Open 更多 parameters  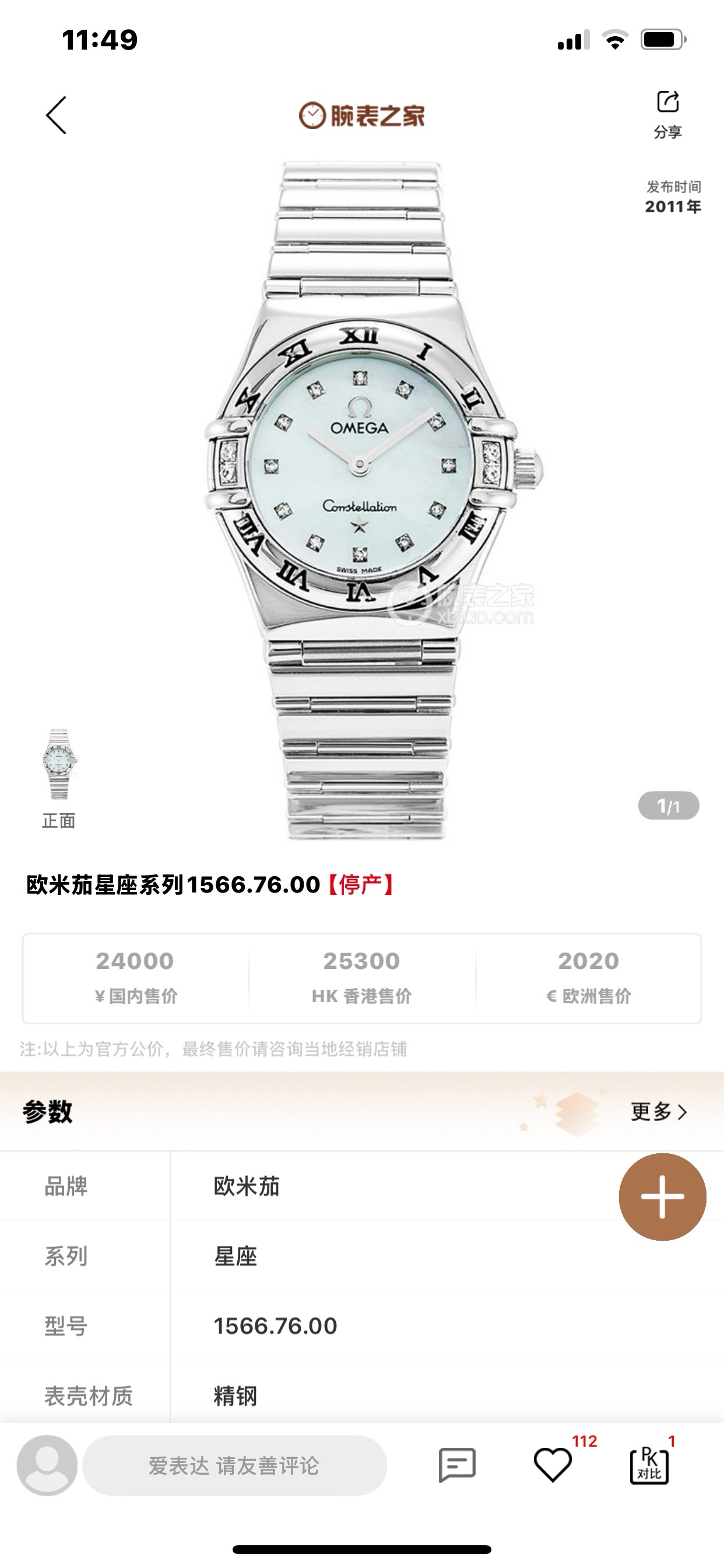click(658, 1111)
